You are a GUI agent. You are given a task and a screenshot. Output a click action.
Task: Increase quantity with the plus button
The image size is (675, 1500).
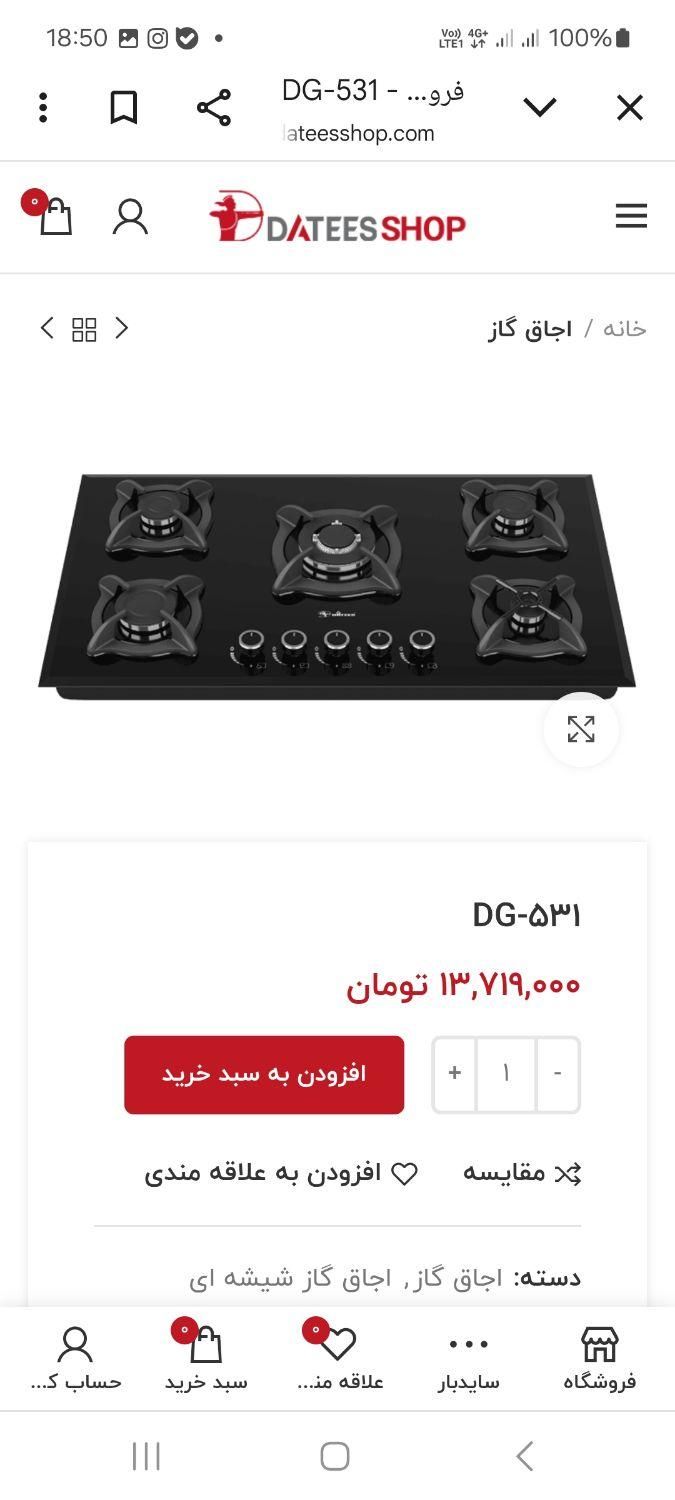pyautogui.click(x=455, y=1074)
